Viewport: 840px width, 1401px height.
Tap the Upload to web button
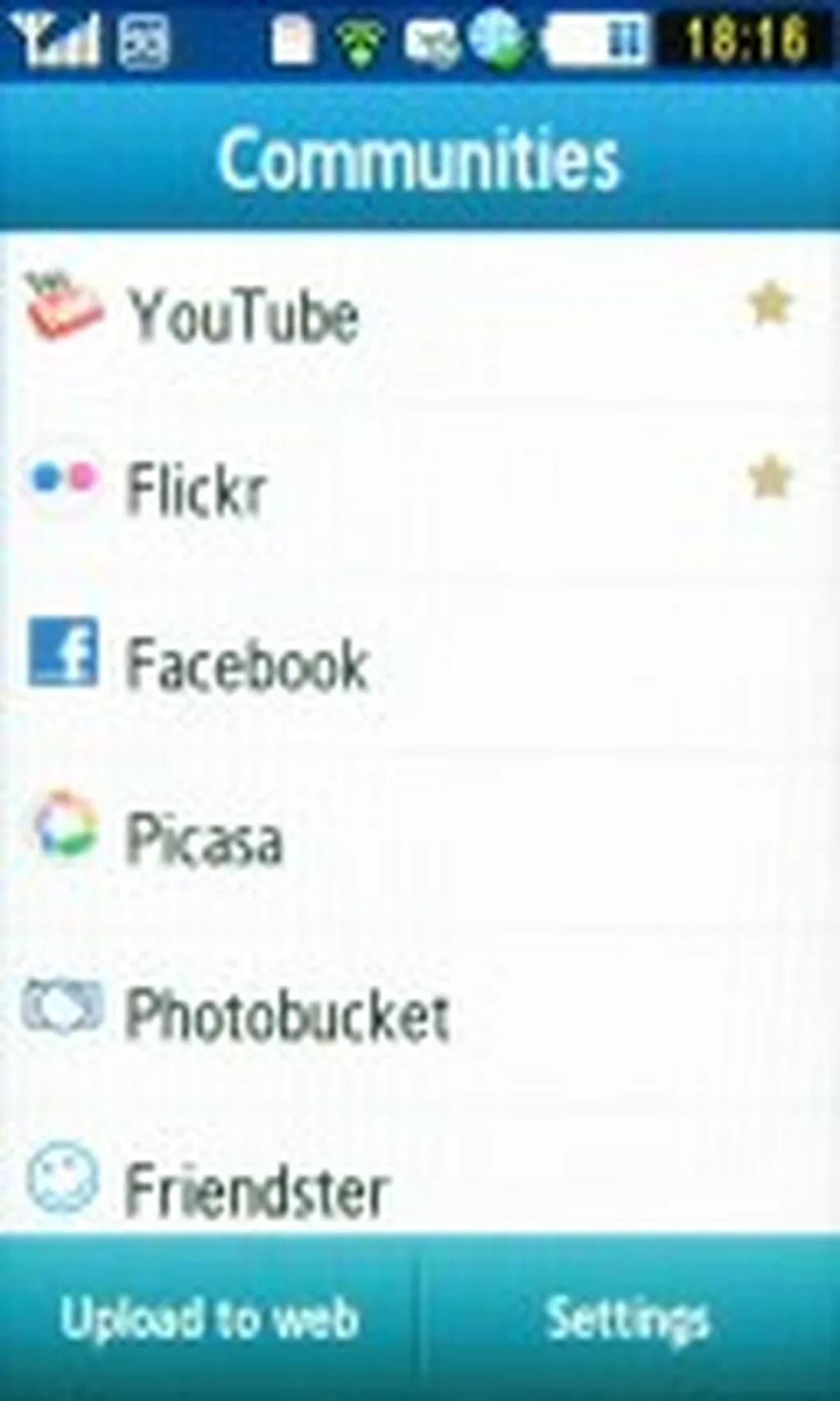coord(209,1319)
